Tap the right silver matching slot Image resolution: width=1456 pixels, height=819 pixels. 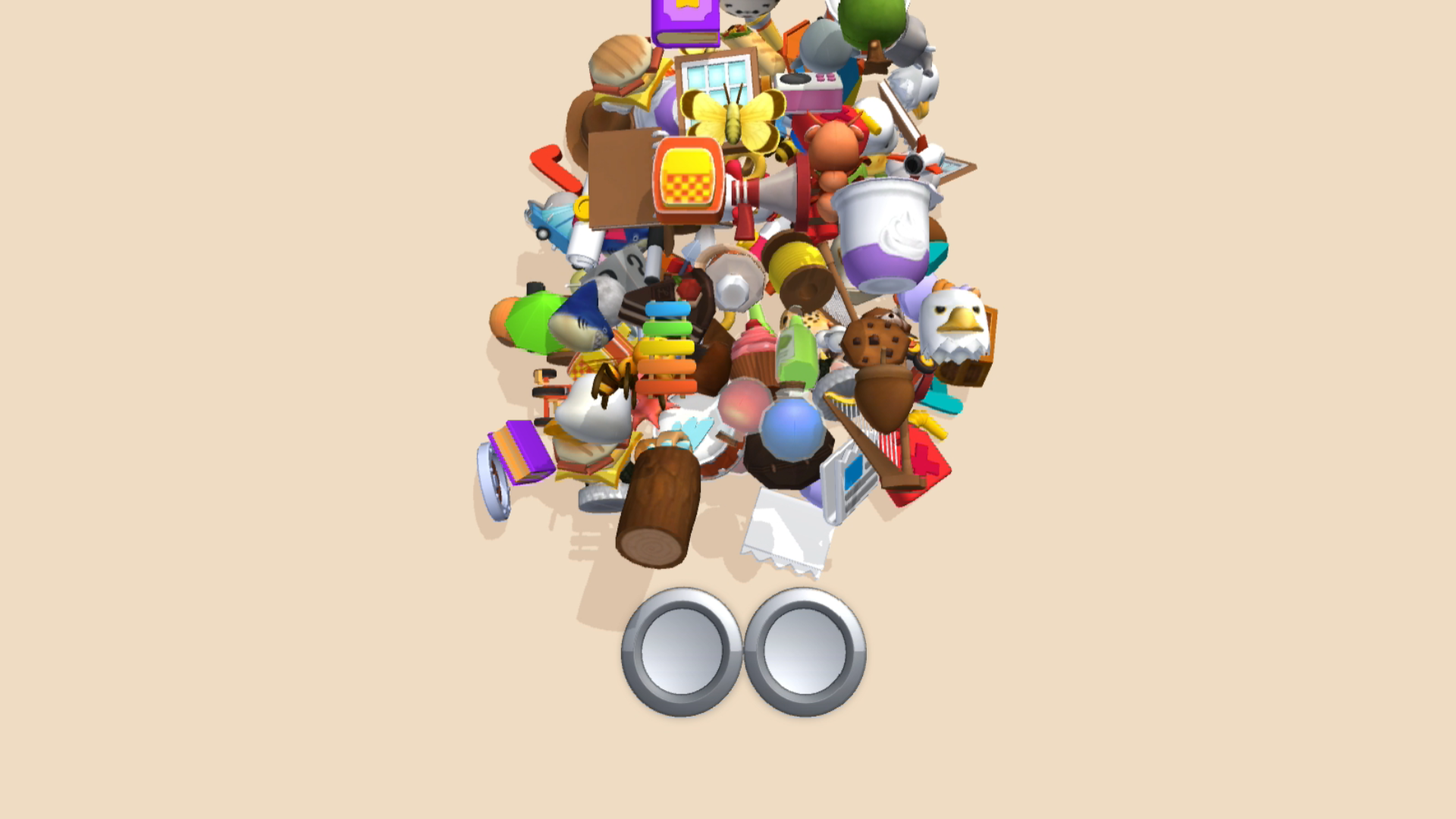tap(805, 651)
